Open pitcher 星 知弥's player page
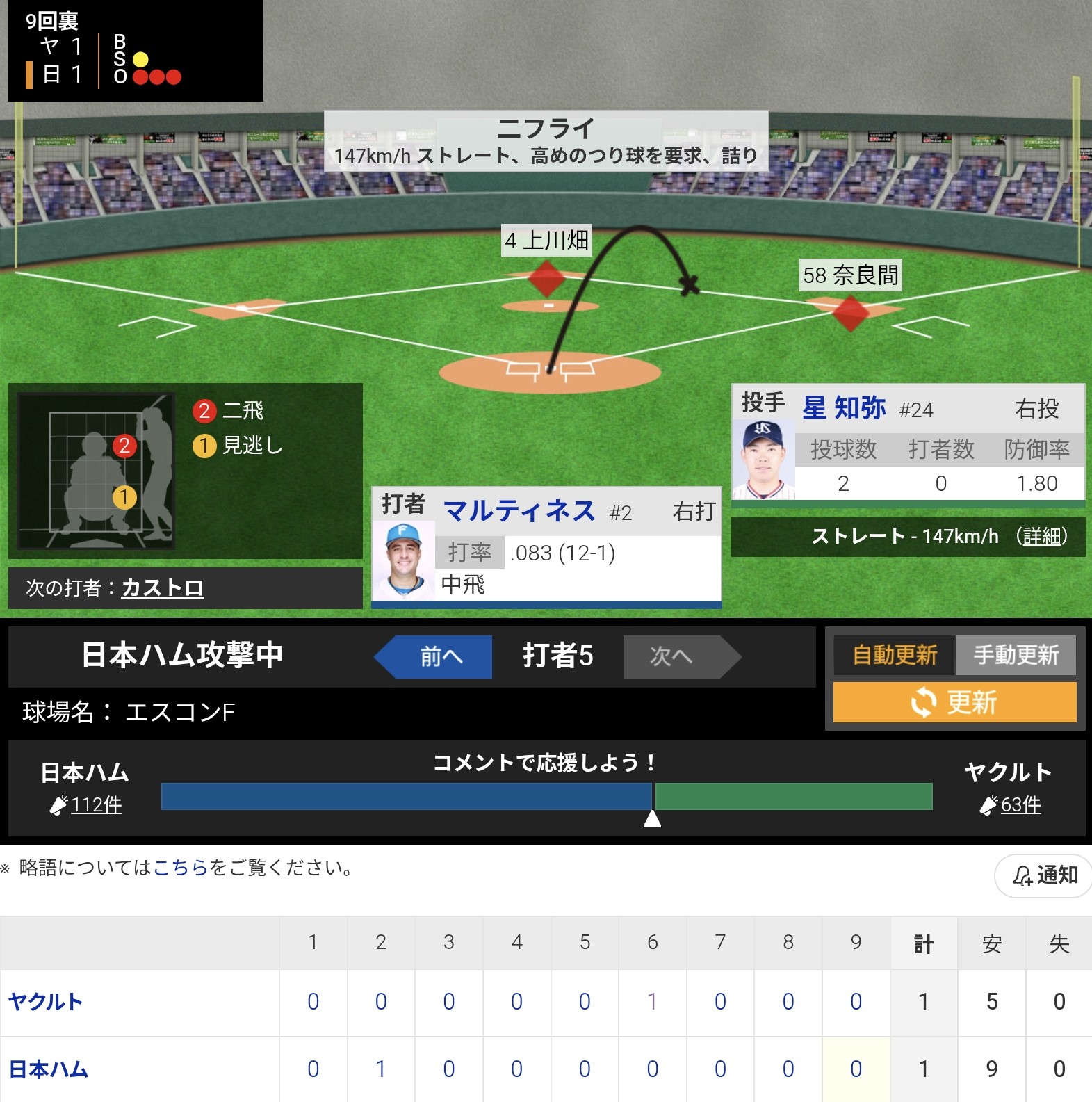Viewport: 1092px width, 1102px height. [844, 408]
